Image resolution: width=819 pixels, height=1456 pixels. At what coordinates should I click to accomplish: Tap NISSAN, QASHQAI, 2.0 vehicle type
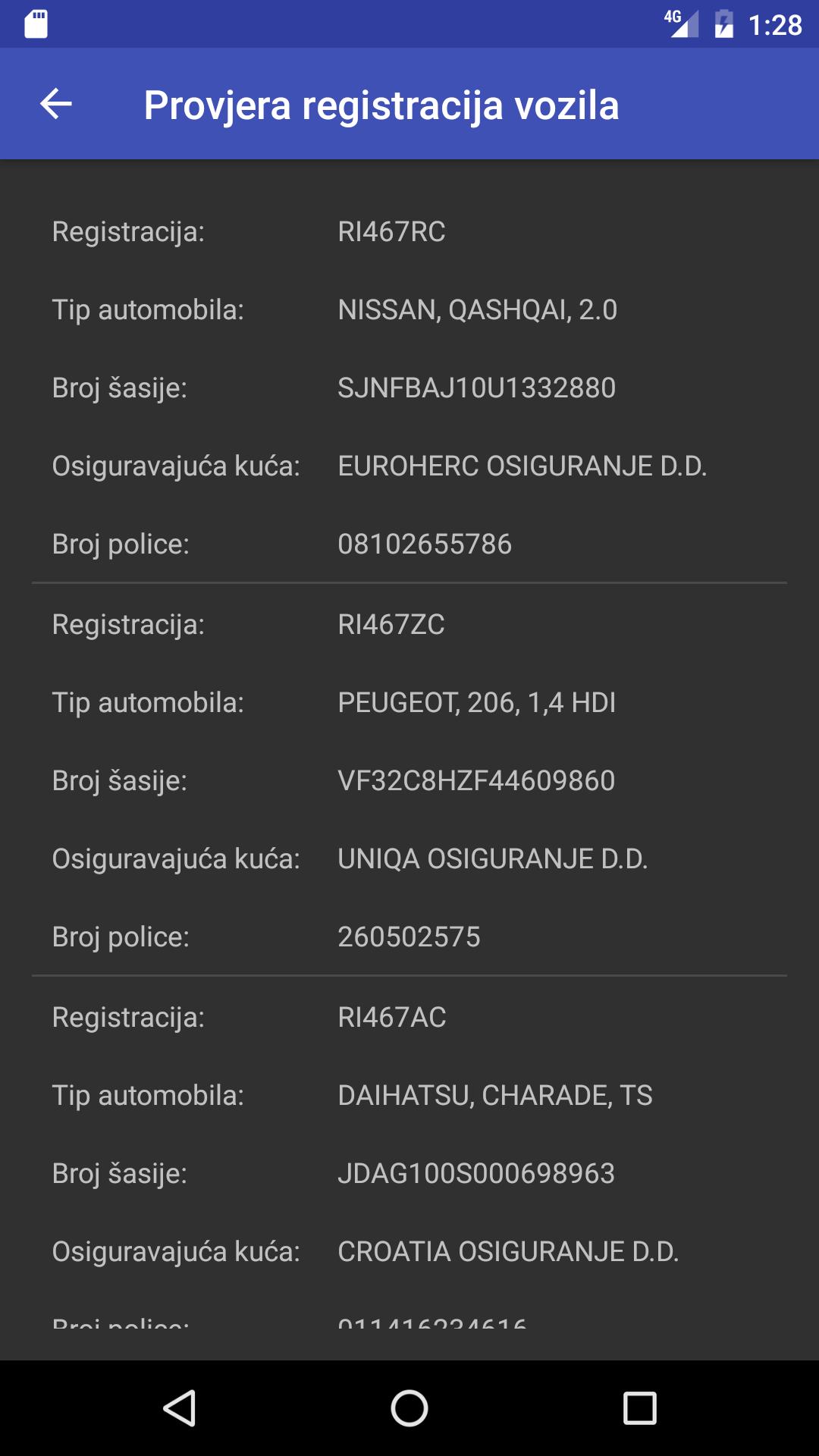coord(478,310)
